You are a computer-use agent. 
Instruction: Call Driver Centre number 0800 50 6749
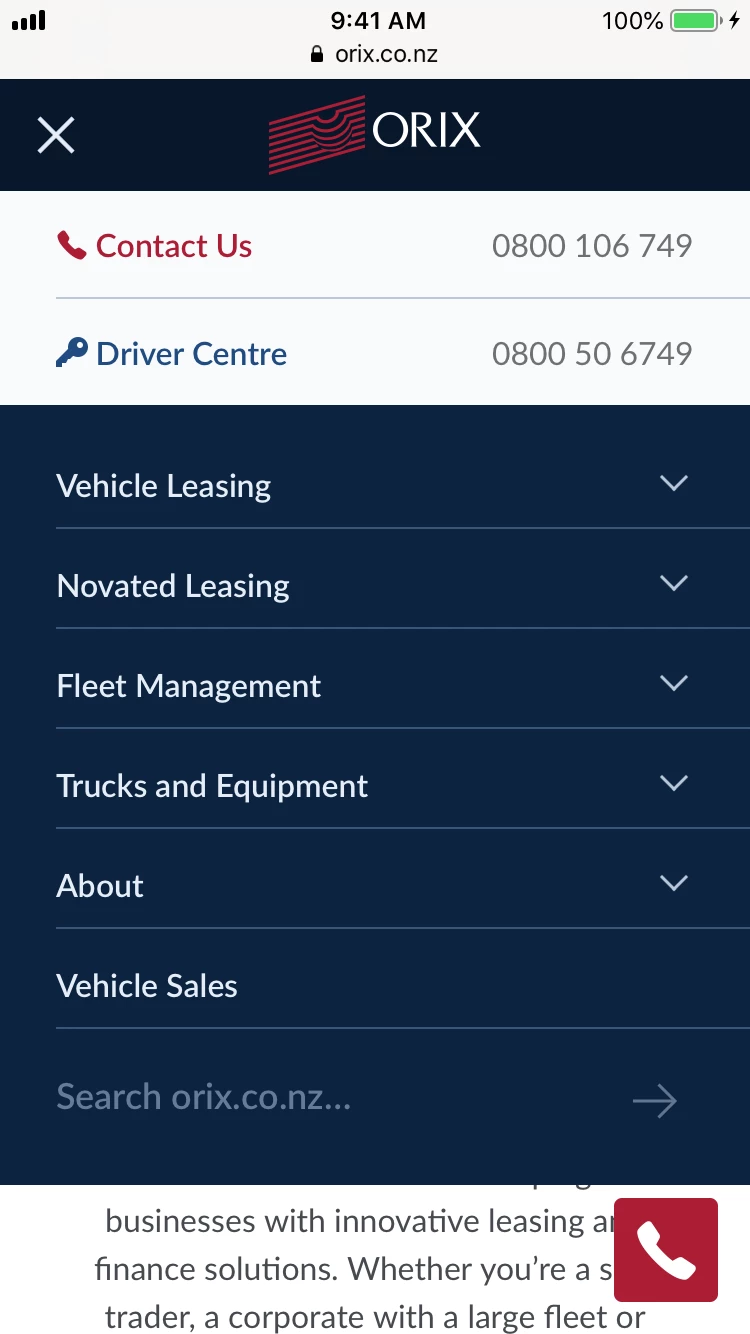pyautogui.click(x=591, y=354)
